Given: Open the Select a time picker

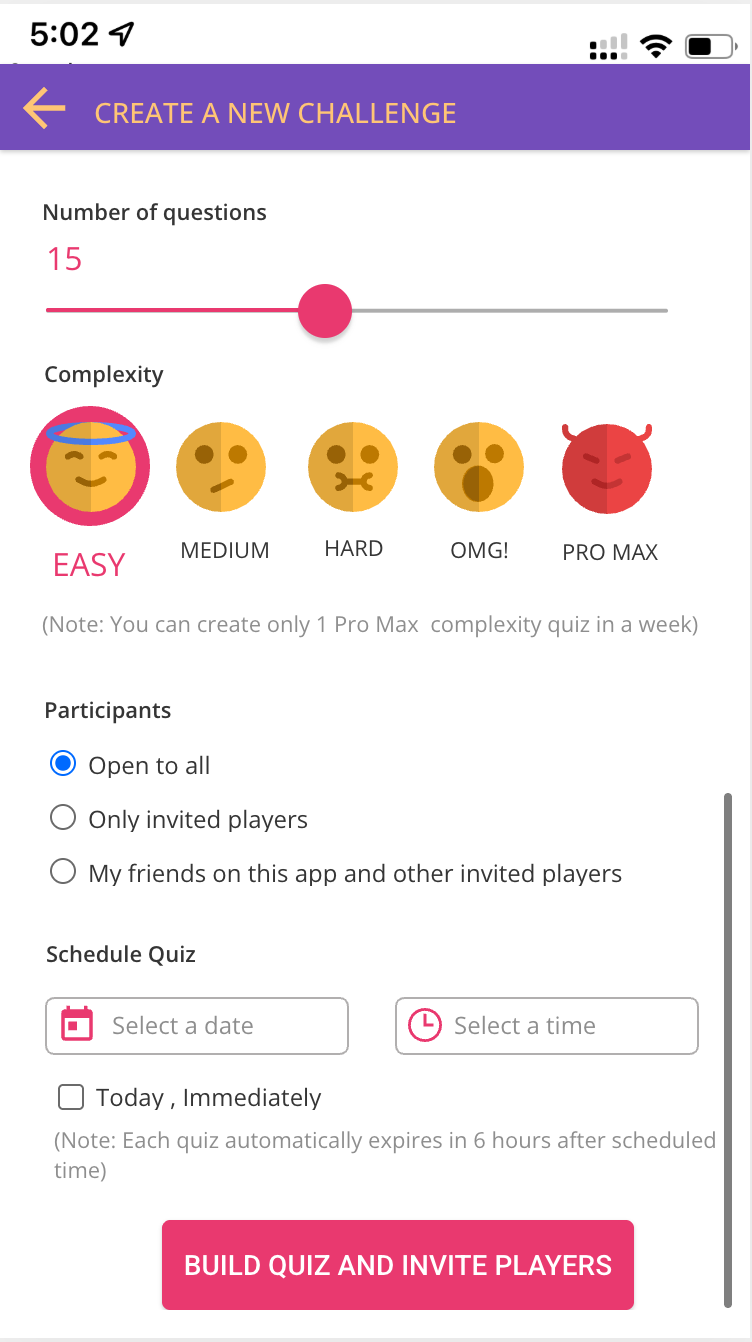Looking at the screenshot, I should tap(546, 1026).
